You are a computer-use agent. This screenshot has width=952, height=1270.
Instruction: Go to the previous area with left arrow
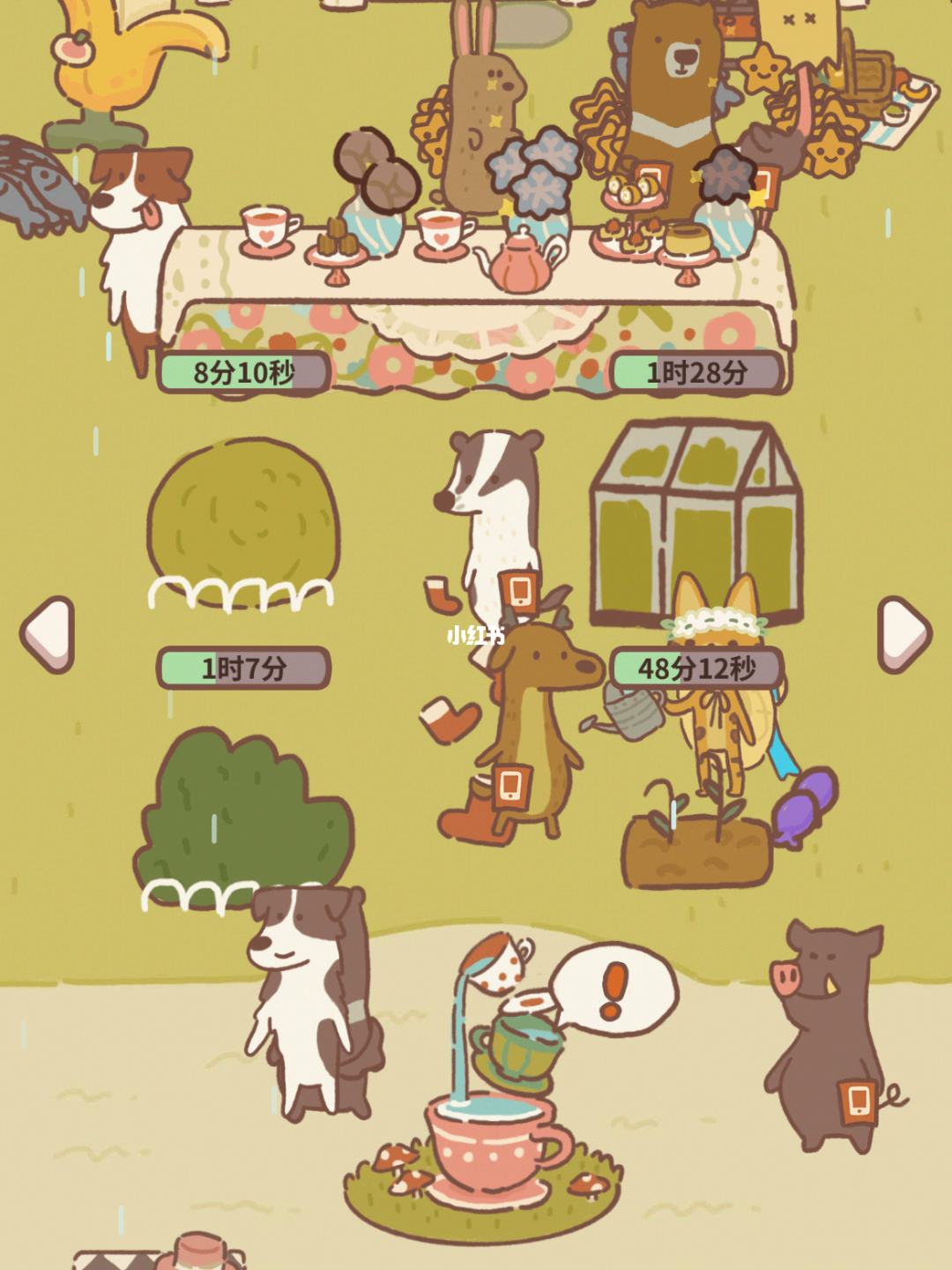coord(46,634)
